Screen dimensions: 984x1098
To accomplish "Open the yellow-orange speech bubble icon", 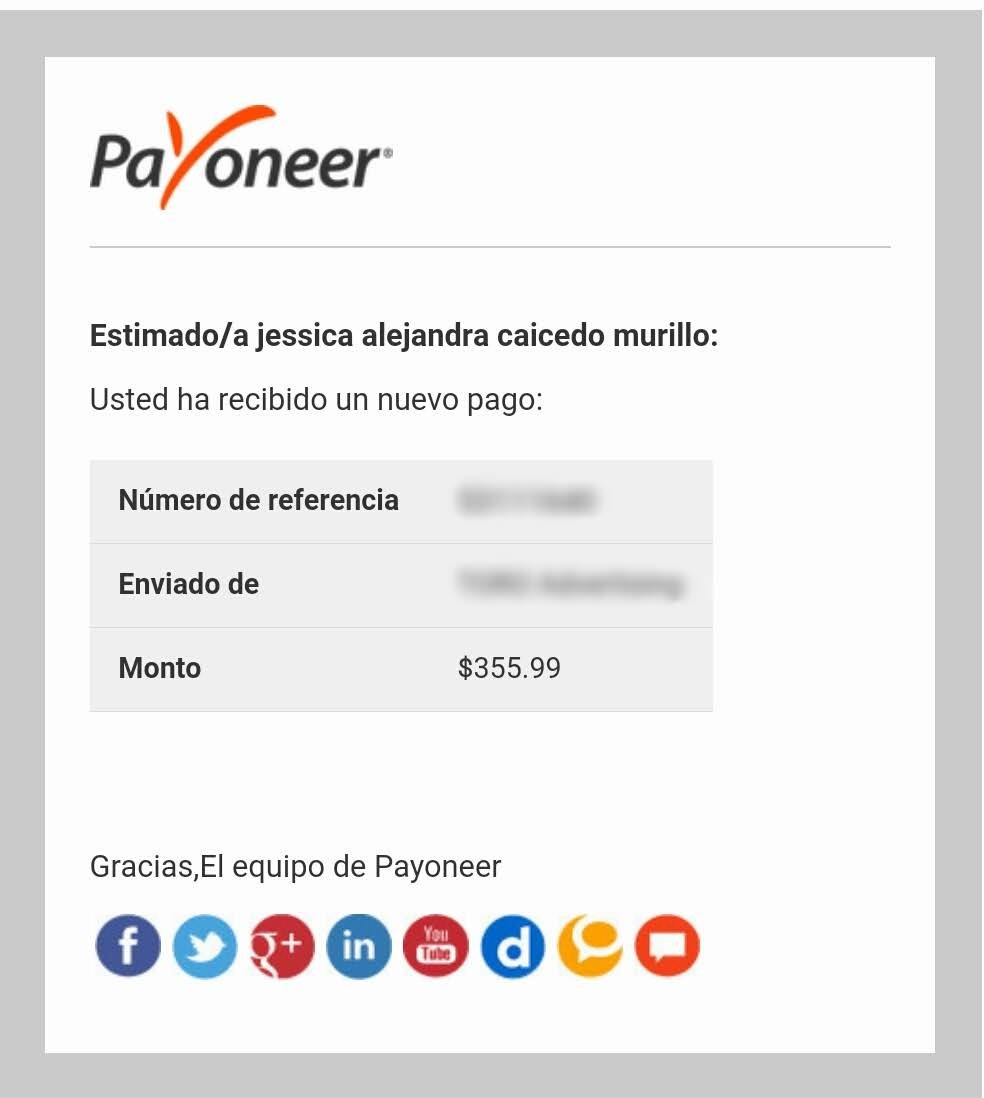I will click(589, 946).
